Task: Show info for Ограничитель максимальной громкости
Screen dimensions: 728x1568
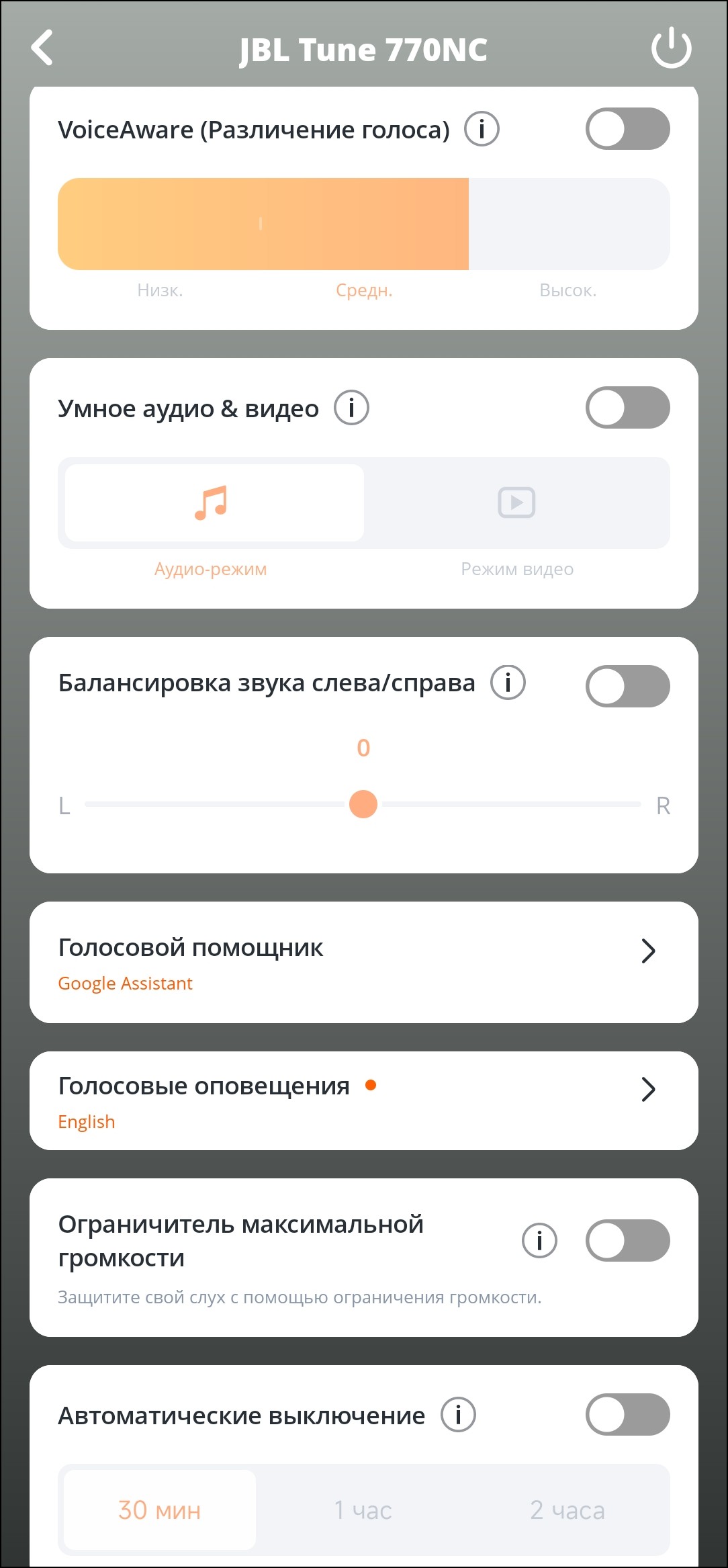Action: (539, 1240)
